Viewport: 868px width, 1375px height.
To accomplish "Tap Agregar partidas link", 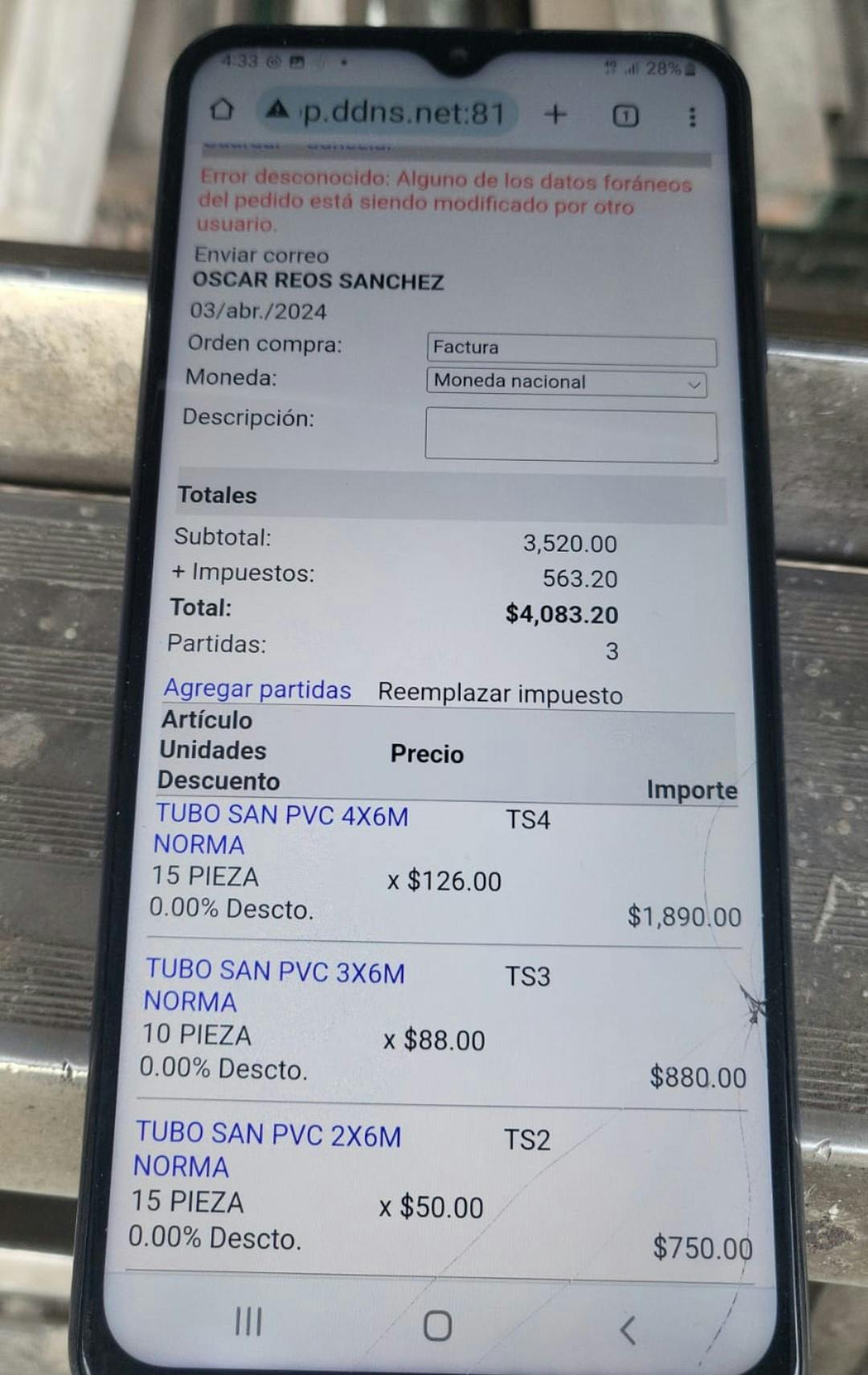I will (257, 690).
